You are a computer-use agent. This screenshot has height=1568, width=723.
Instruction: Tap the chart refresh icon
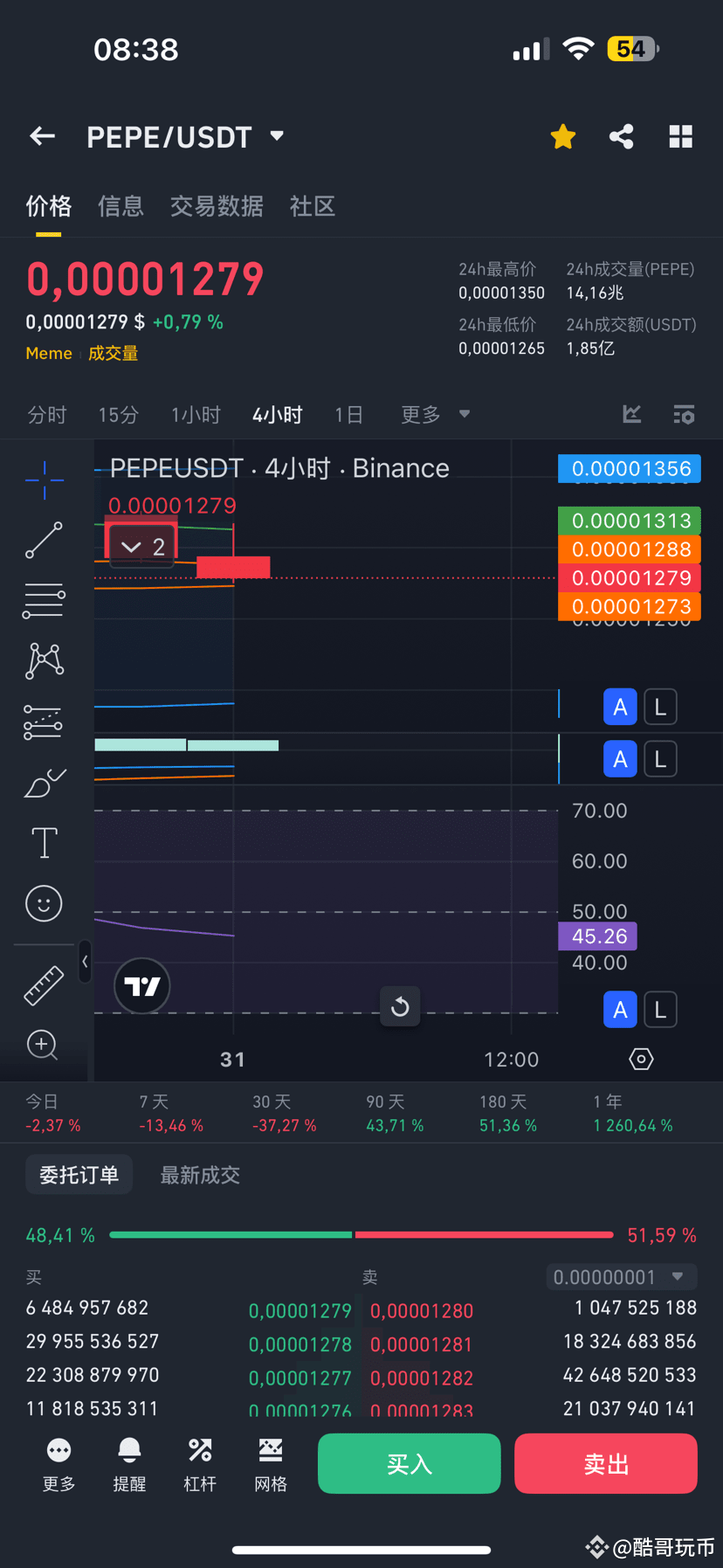[400, 1006]
